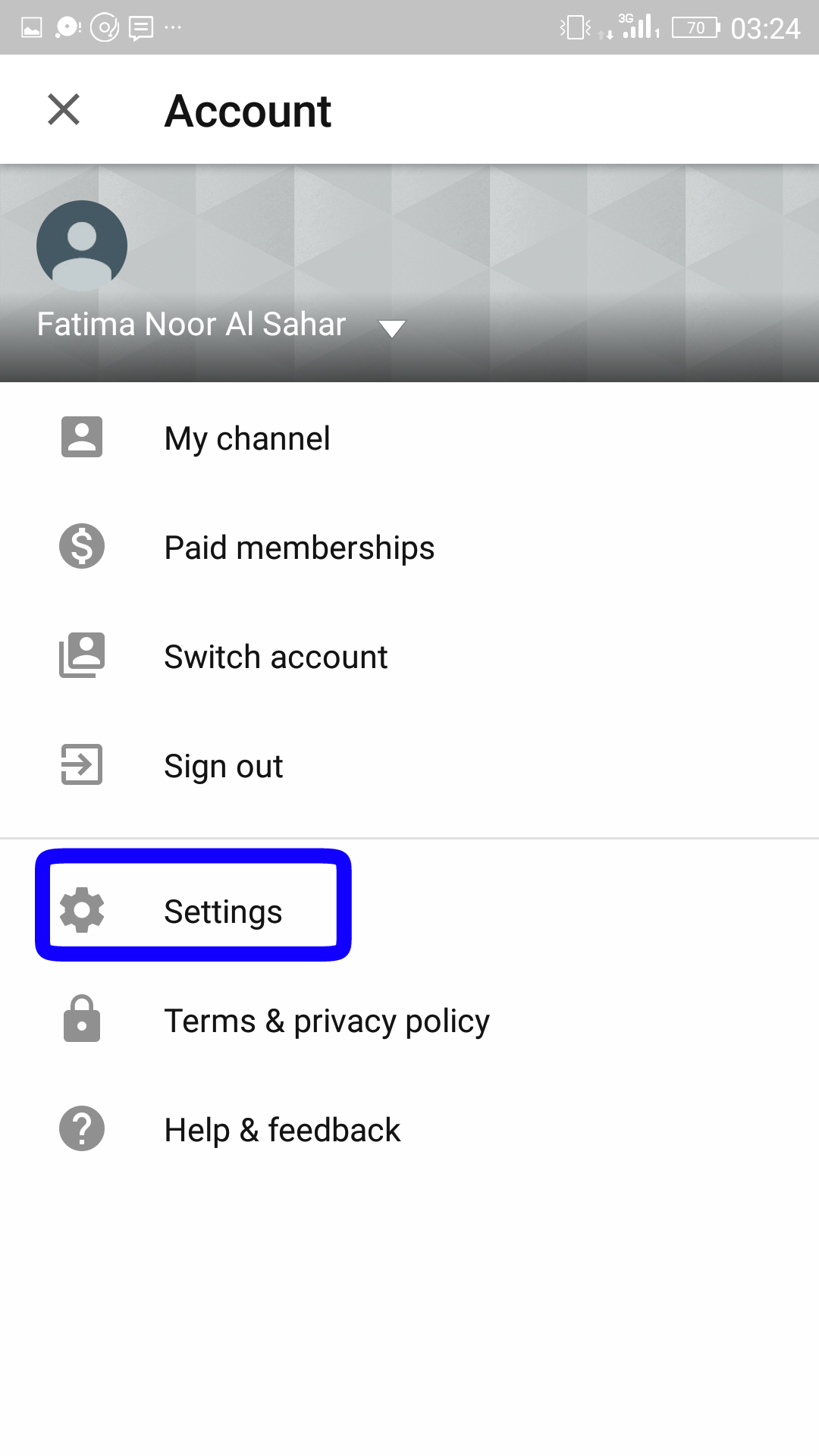Close the Account screen

[x=64, y=109]
